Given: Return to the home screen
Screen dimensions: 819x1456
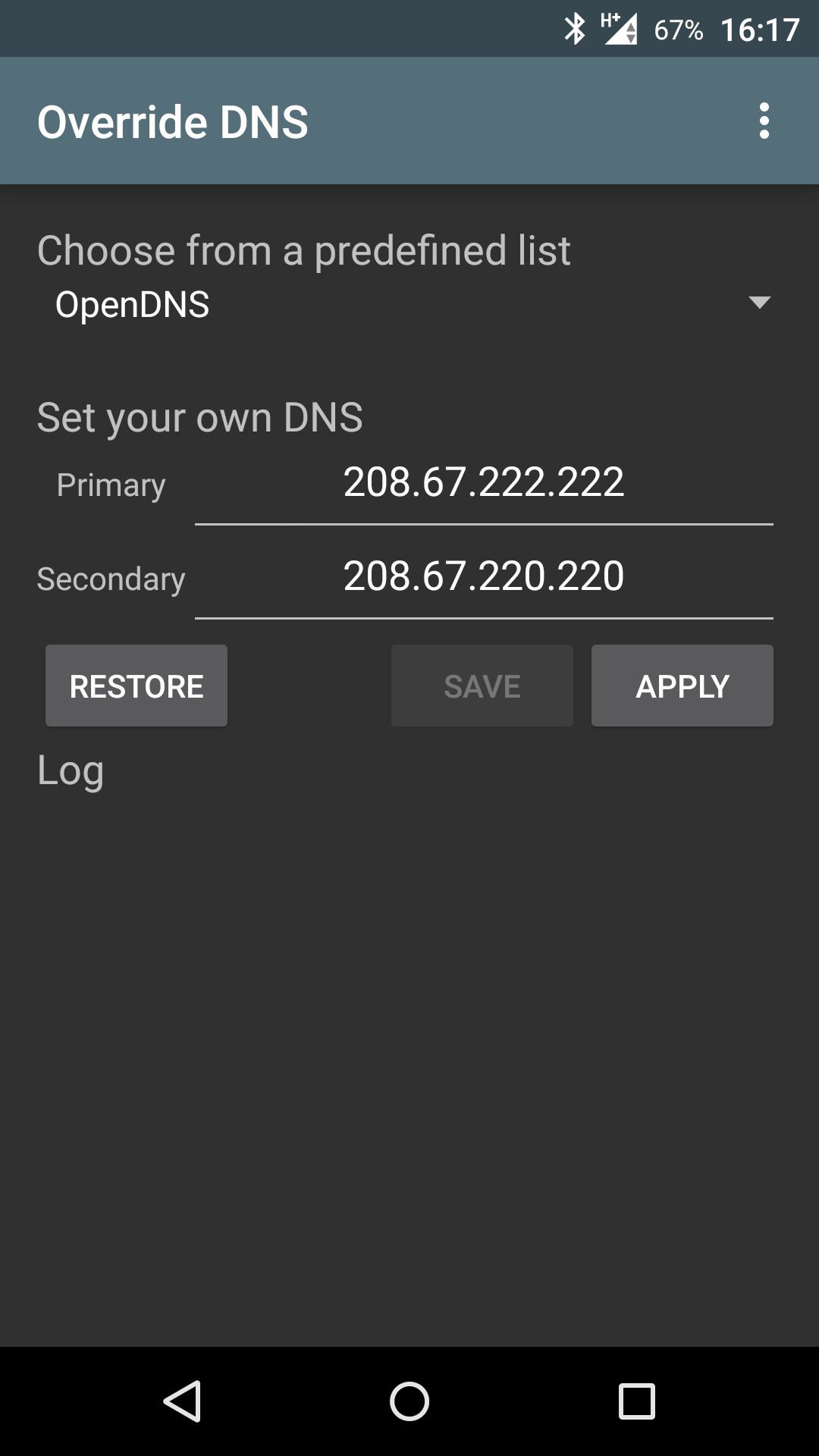Looking at the screenshot, I should click(409, 1401).
